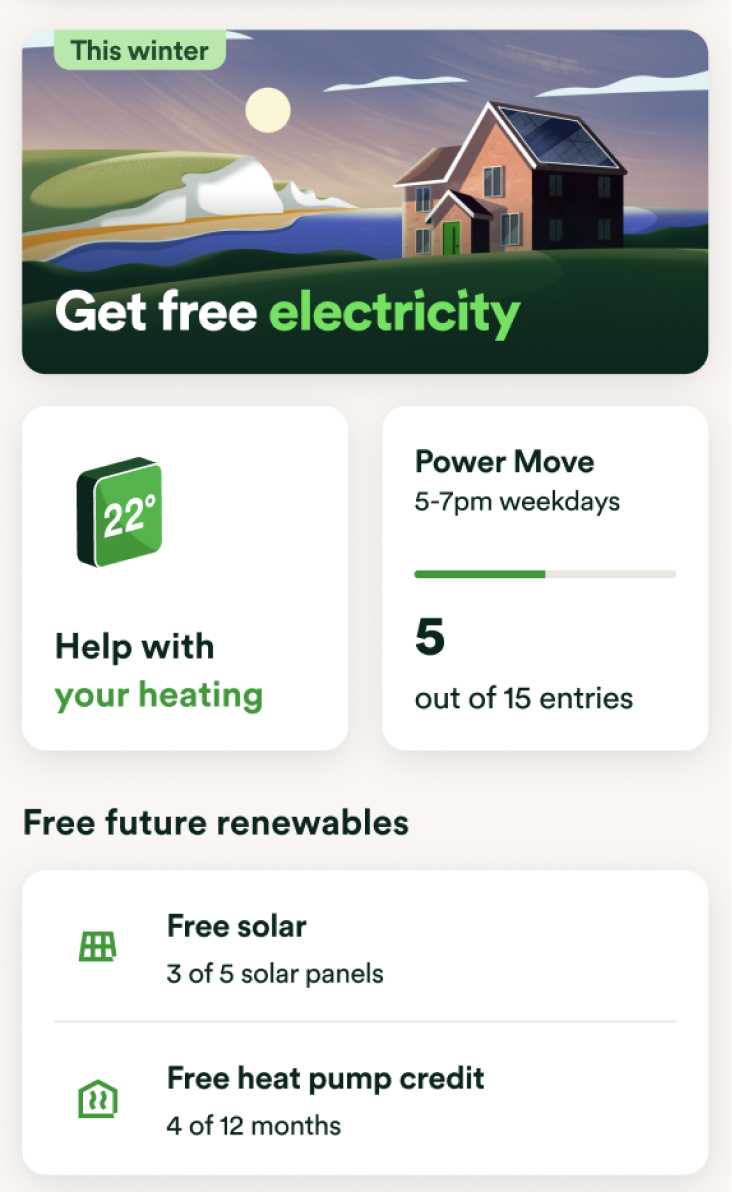Open the Help with your heating card

pyautogui.click(x=185, y=578)
